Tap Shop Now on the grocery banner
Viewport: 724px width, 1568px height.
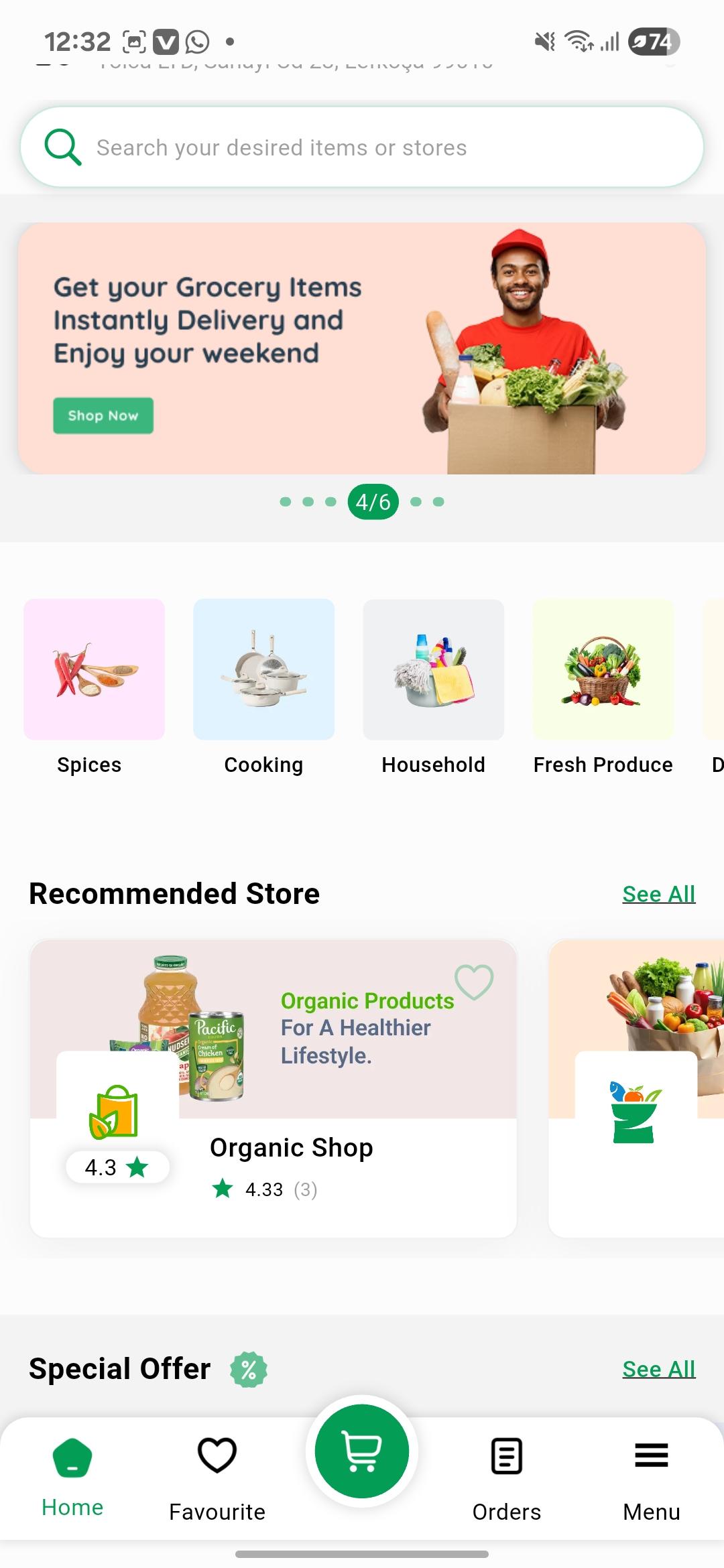[x=103, y=415]
